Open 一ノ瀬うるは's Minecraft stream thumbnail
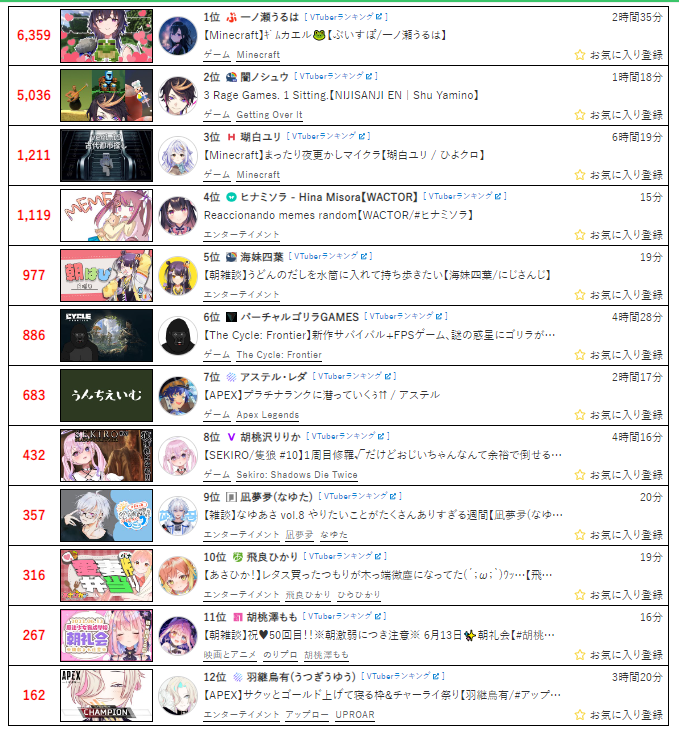The height and width of the screenshot is (741, 679). pyautogui.click(x=106, y=35)
